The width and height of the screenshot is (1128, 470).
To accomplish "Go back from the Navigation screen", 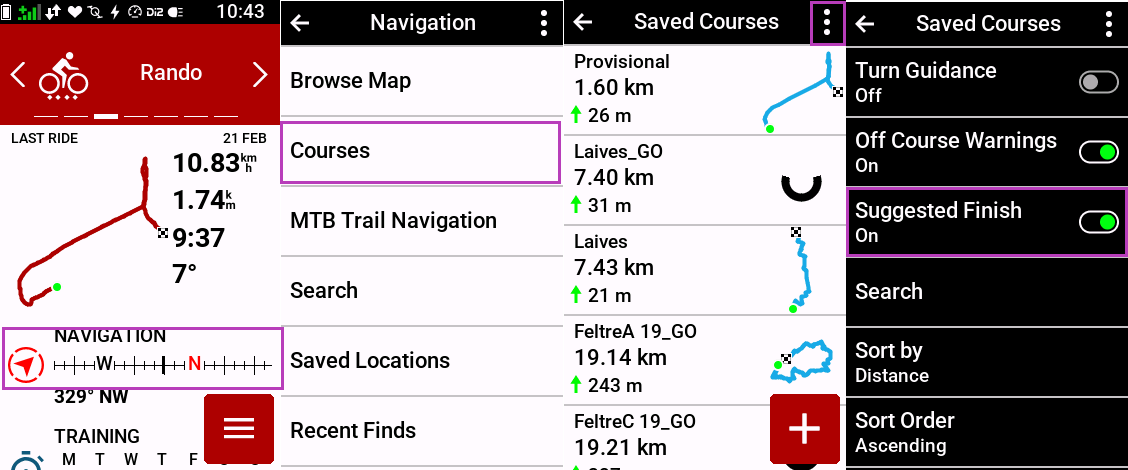I will click(x=299, y=22).
